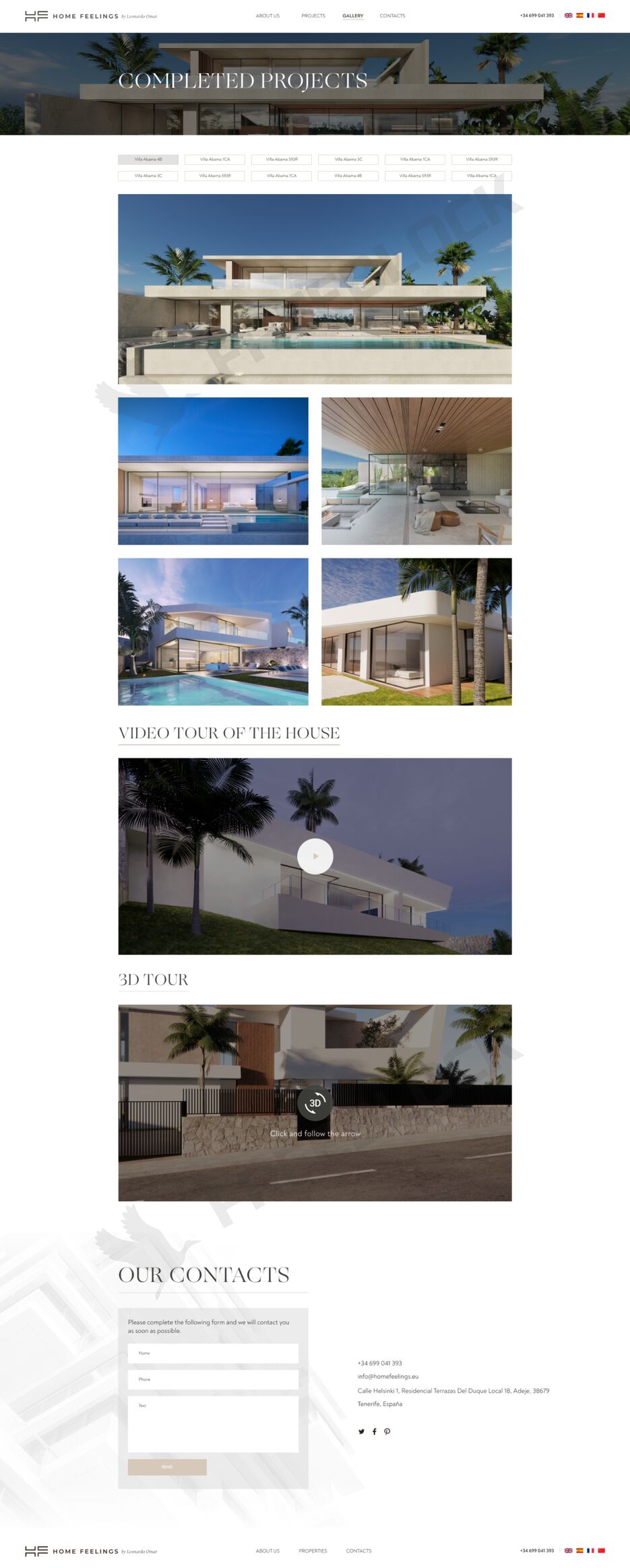Open Projects in the header menu
The width and height of the screenshot is (630, 1568).
(x=313, y=15)
